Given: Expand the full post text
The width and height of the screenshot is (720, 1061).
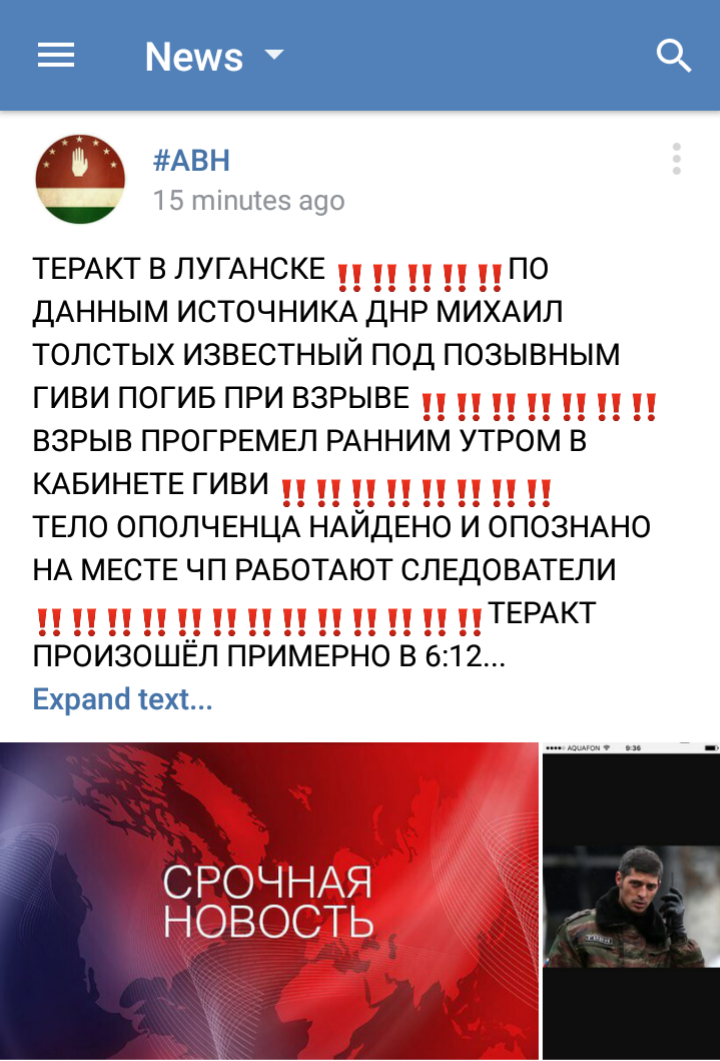Looking at the screenshot, I should coord(122,699).
